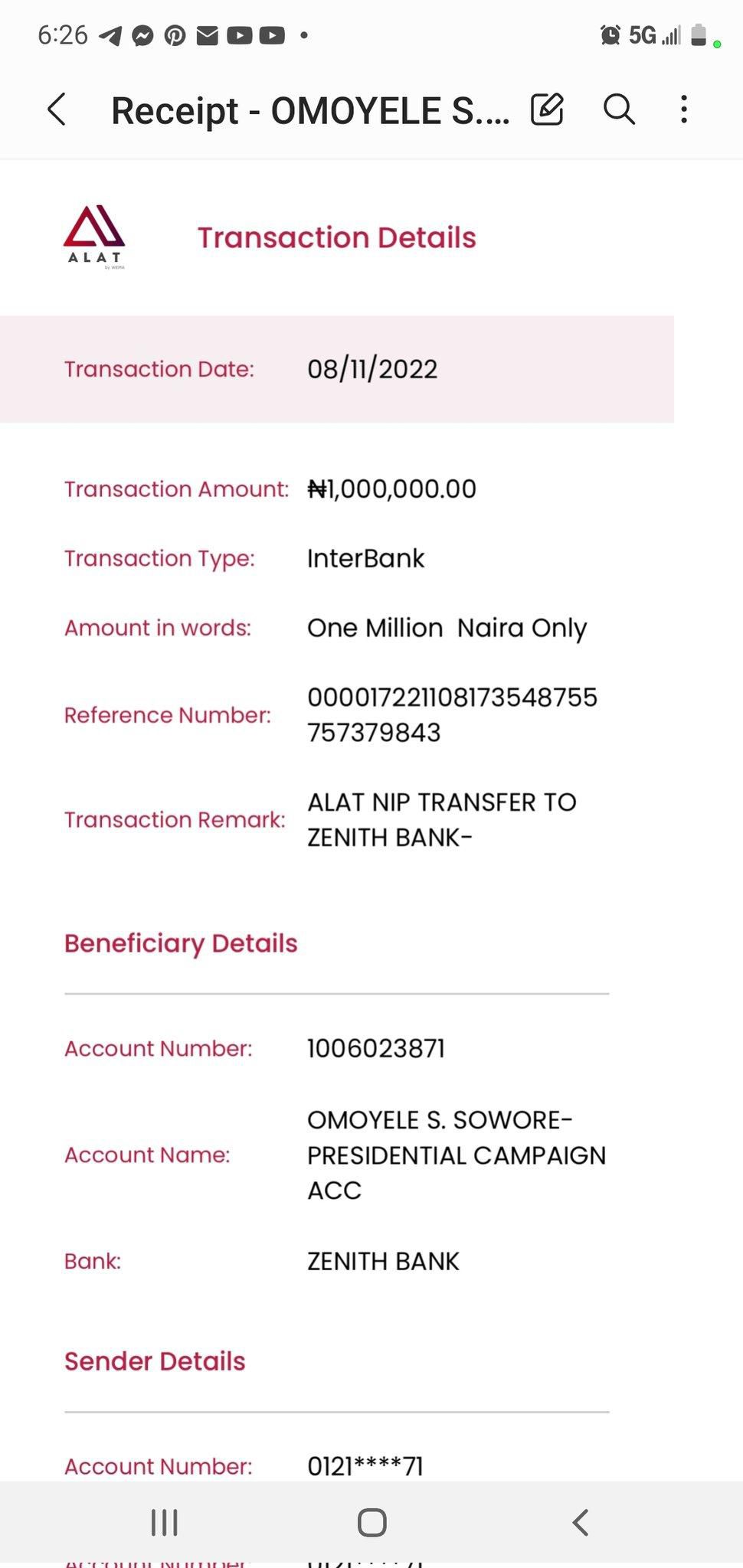Screen dimensions: 743x1568
Task: Open the Pinterest notification in status bar
Action: click(x=175, y=35)
